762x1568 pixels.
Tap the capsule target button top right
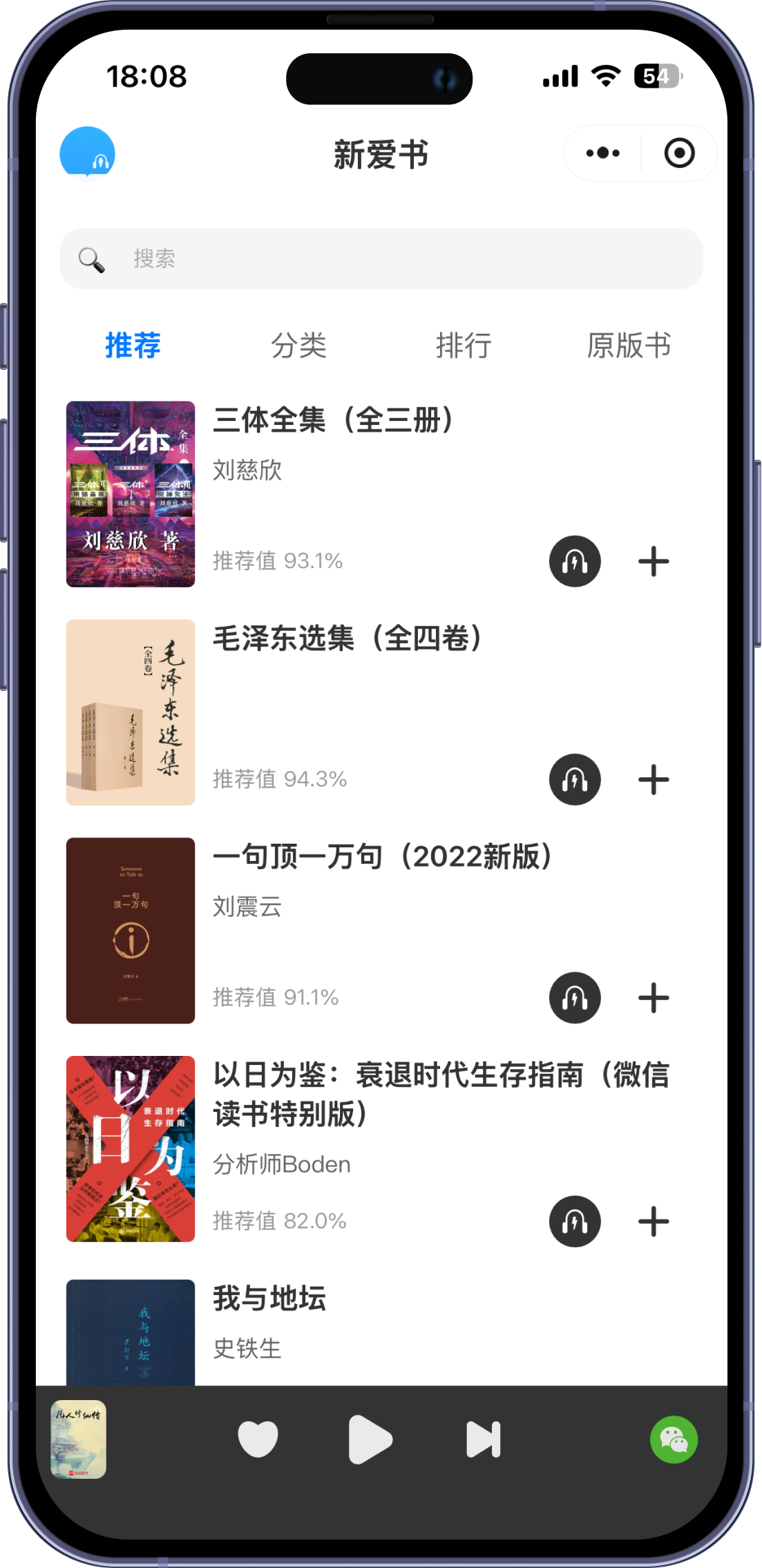tap(678, 153)
